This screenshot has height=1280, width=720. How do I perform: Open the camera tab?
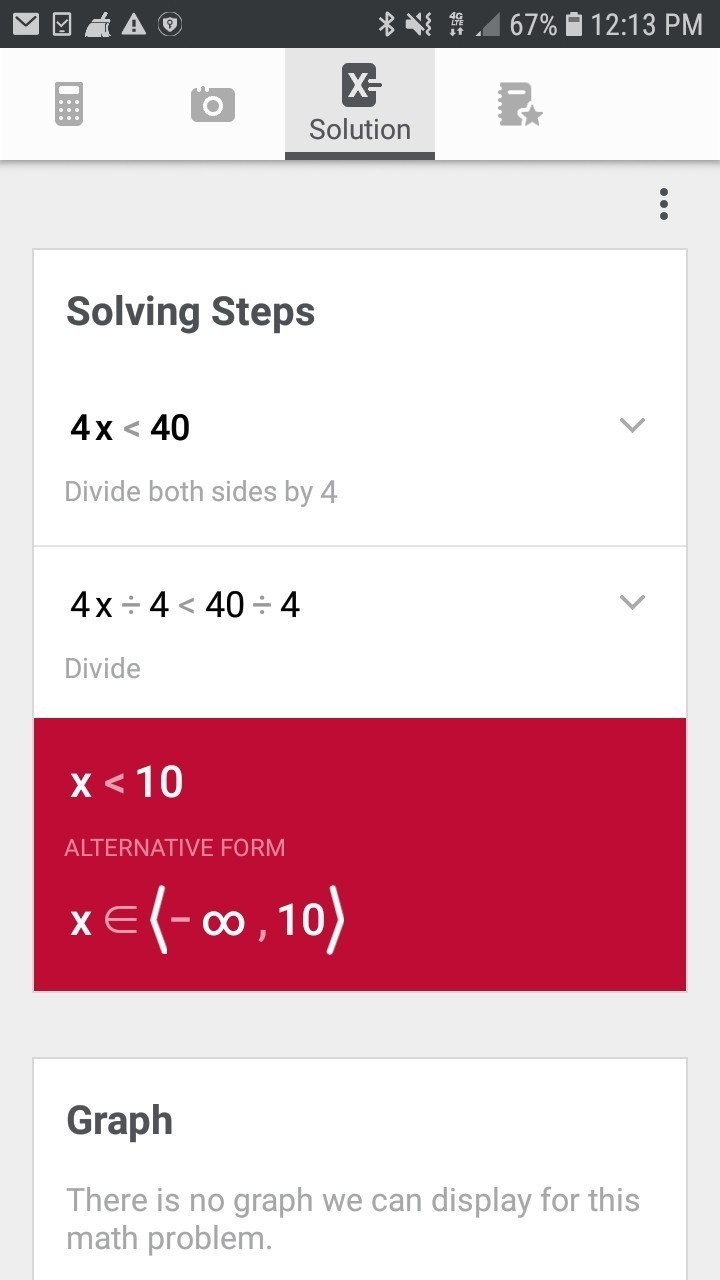click(x=212, y=104)
